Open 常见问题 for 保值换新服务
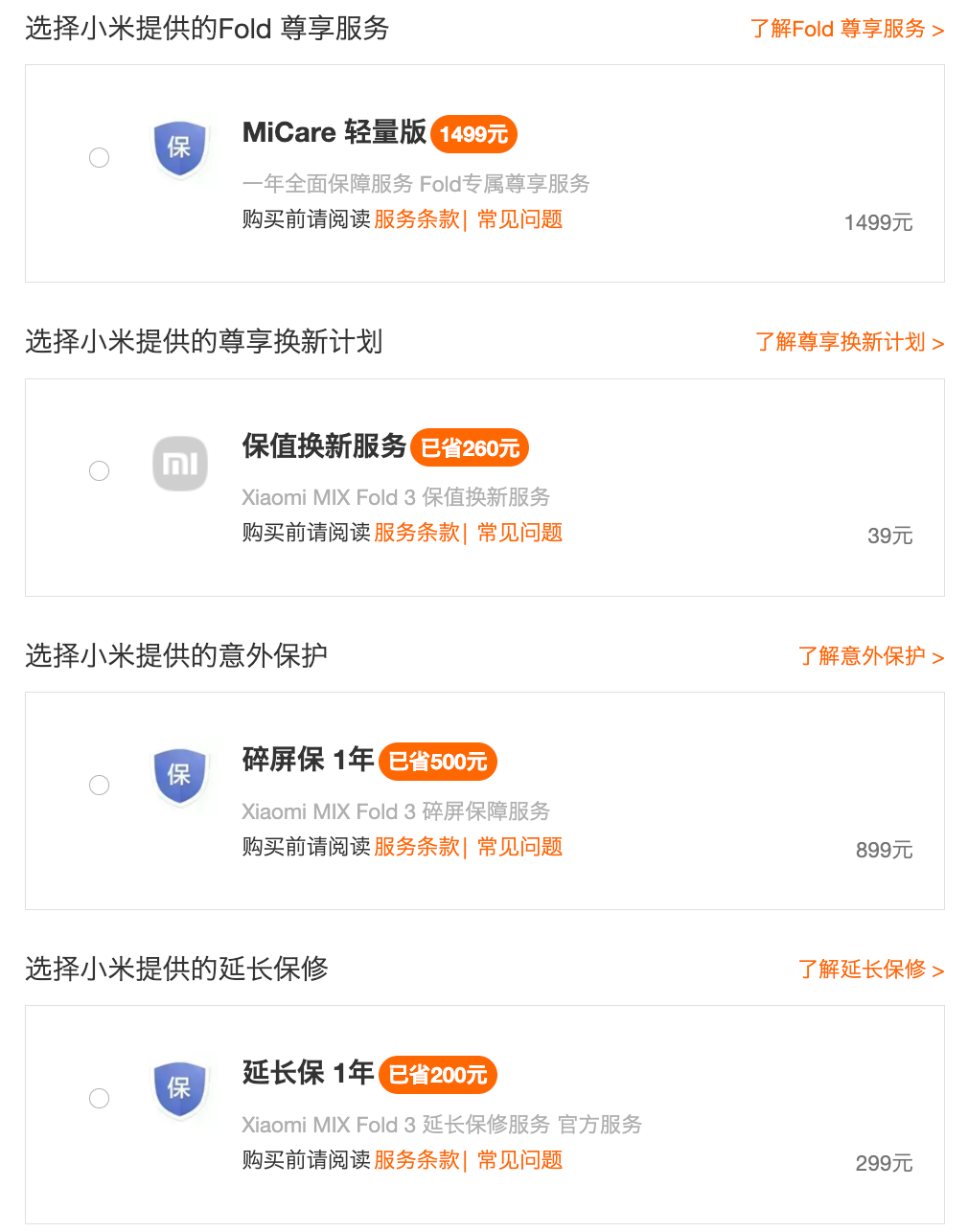Image resolution: width=968 pixels, height=1232 pixels. coord(519,533)
